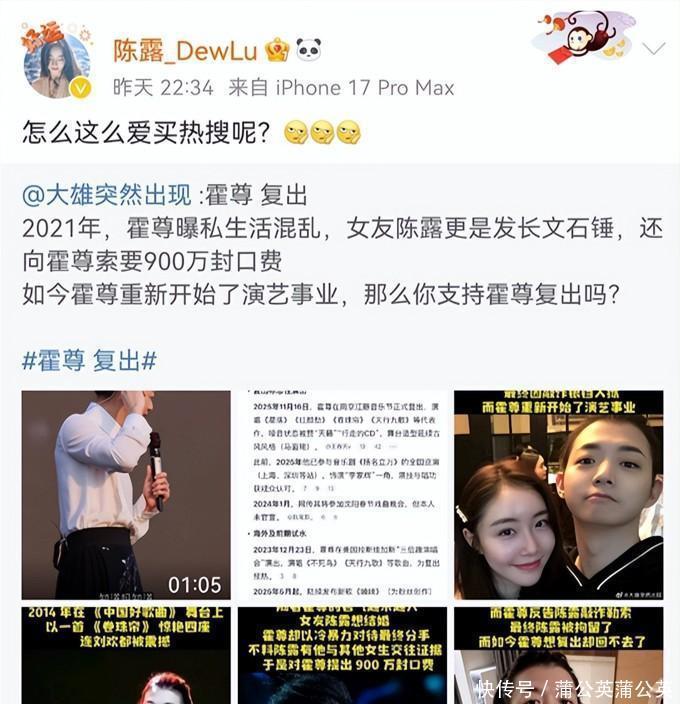
Task: Open the text timeline screenshot image
Action: pyautogui.click(x=342, y=494)
